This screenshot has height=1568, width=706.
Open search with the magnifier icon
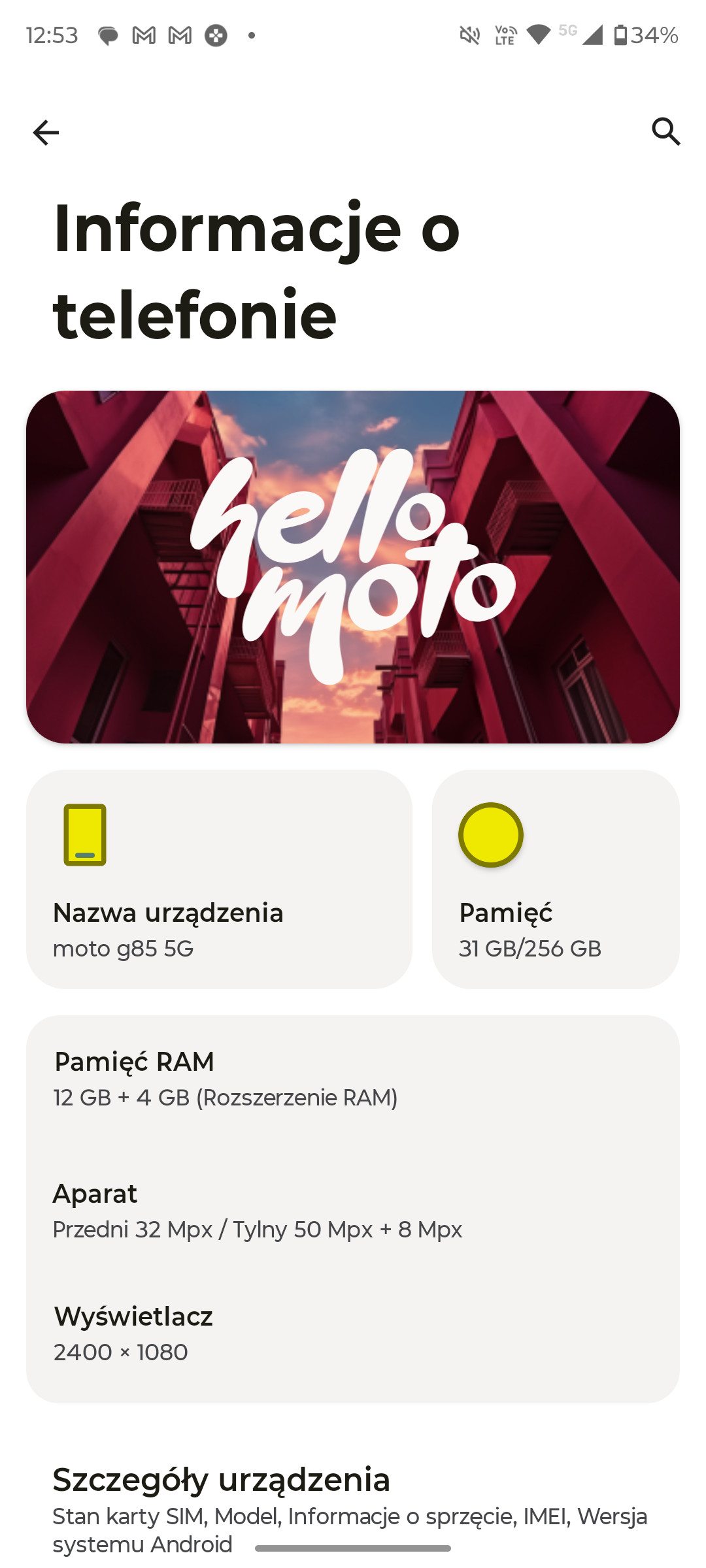(666, 131)
